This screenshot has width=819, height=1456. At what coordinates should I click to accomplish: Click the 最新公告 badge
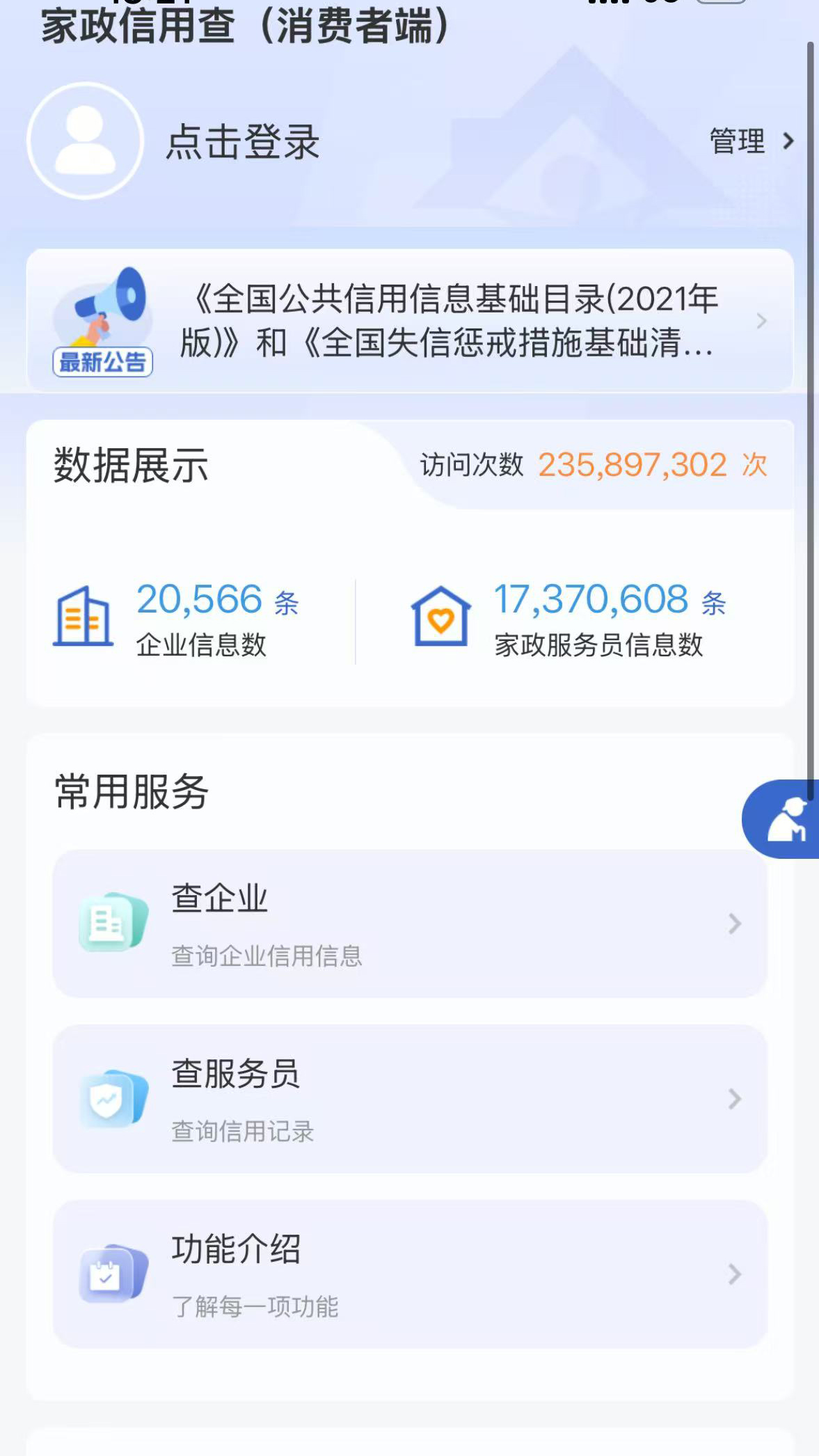(x=102, y=363)
